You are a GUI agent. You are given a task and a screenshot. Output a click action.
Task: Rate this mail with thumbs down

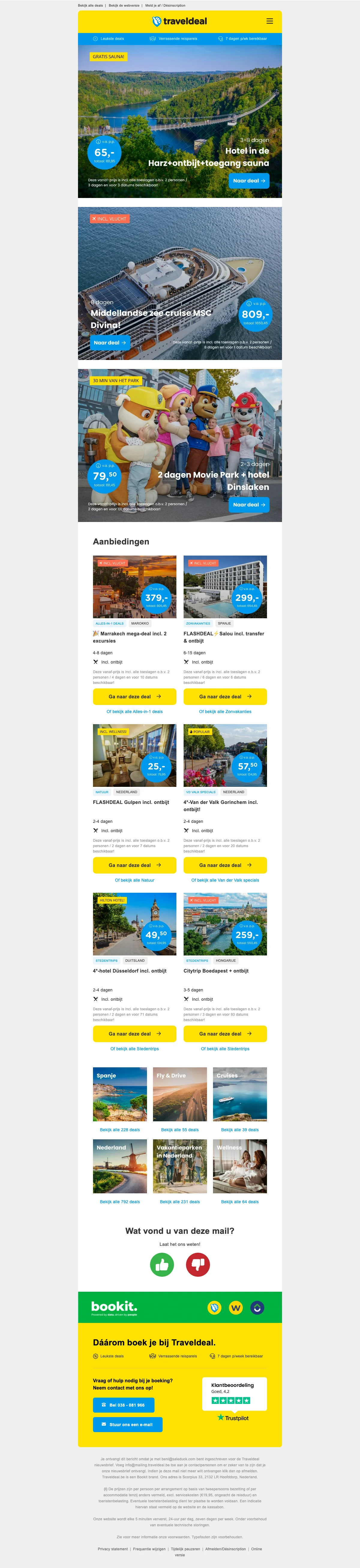pos(198,1265)
